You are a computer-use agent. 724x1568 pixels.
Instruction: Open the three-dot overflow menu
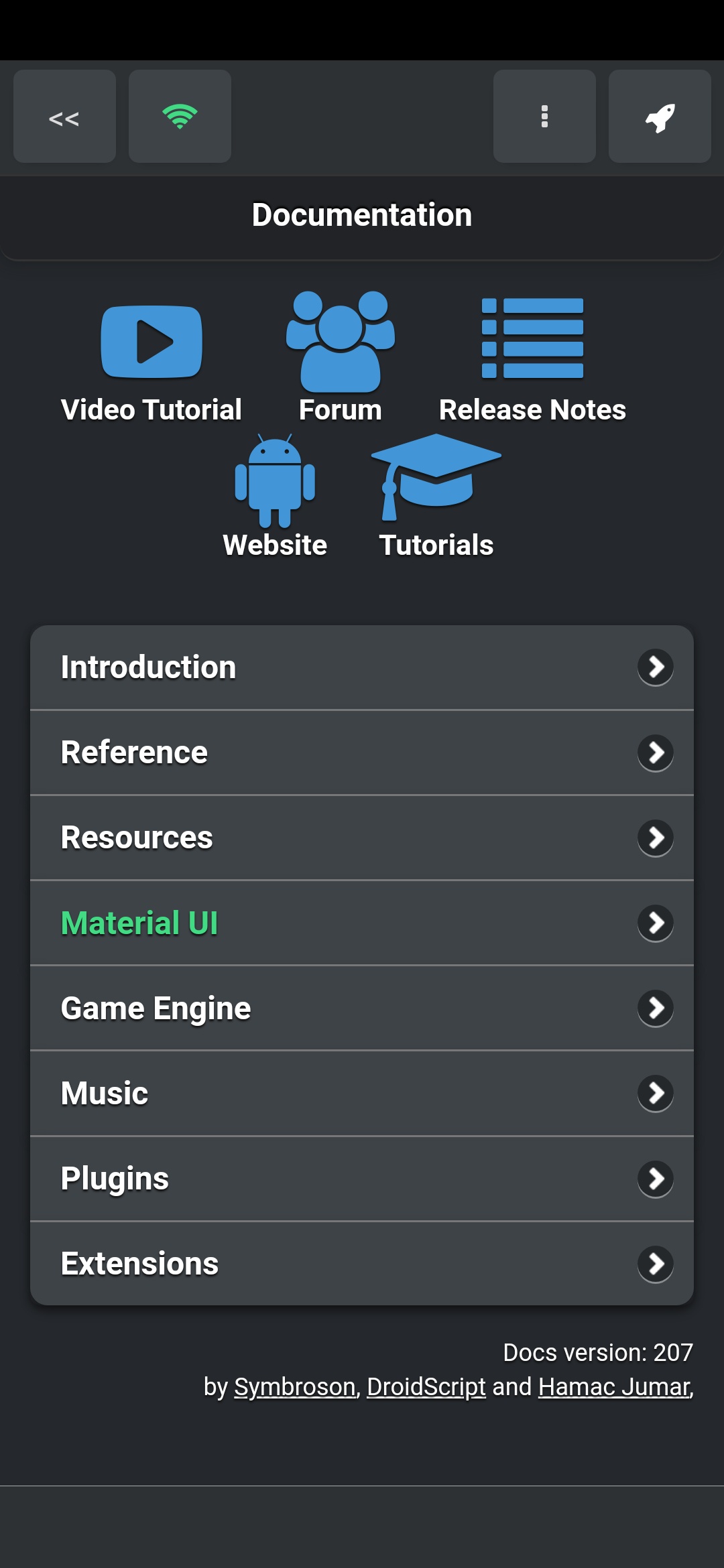tap(544, 117)
